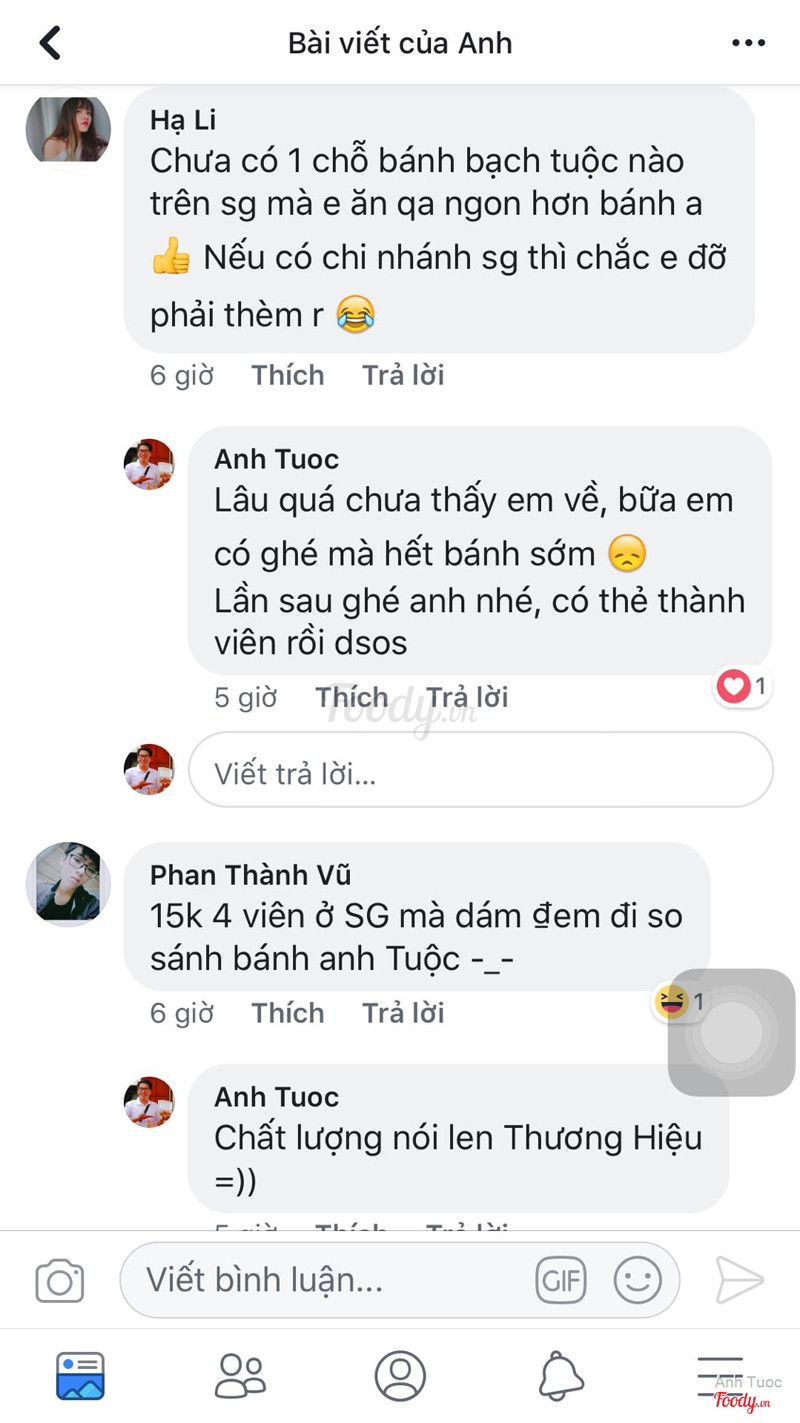Like Phan Thành Vũ's comment
This screenshot has width=800, height=1423.
coord(288,1013)
